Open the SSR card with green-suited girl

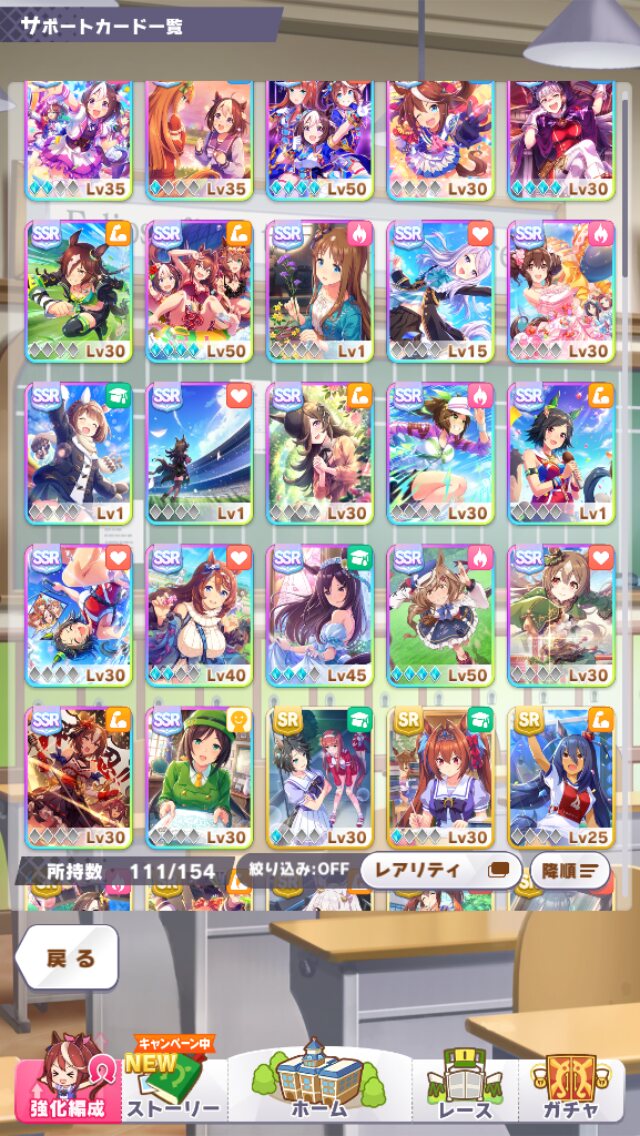pos(199,778)
